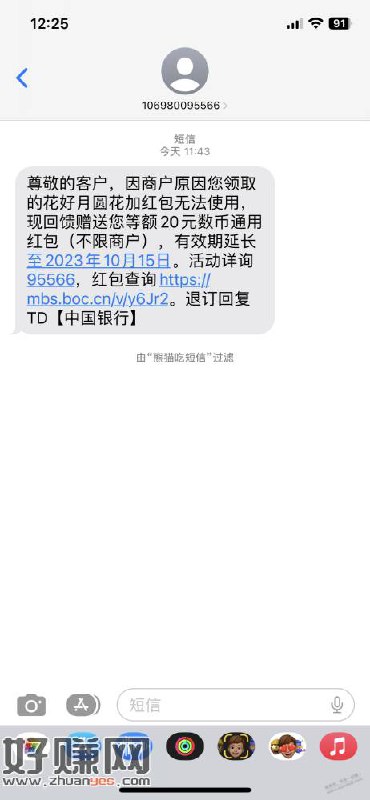Open contact details for 106980095566
Image resolution: width=370 pixels, height=800 pixels.
[x=185, y=106]
